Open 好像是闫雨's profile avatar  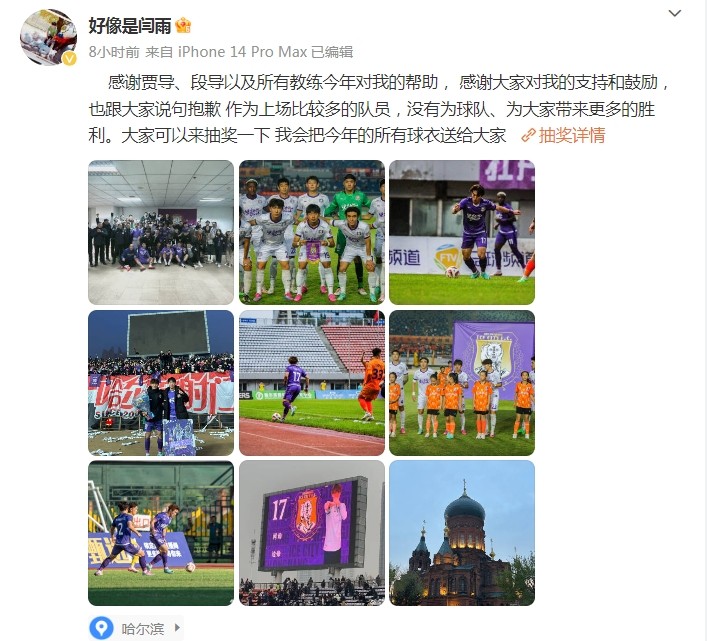point(48,38)
